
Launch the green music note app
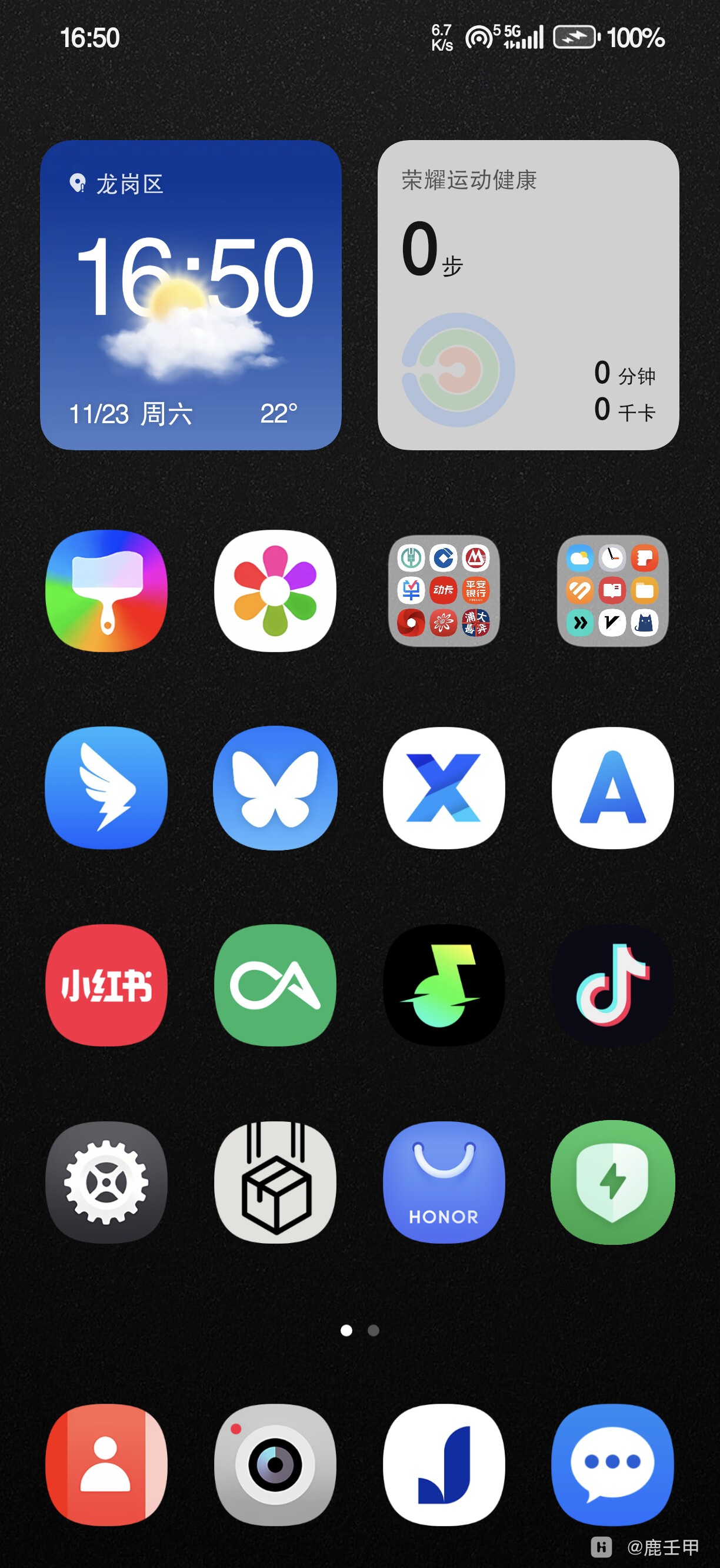444,985
